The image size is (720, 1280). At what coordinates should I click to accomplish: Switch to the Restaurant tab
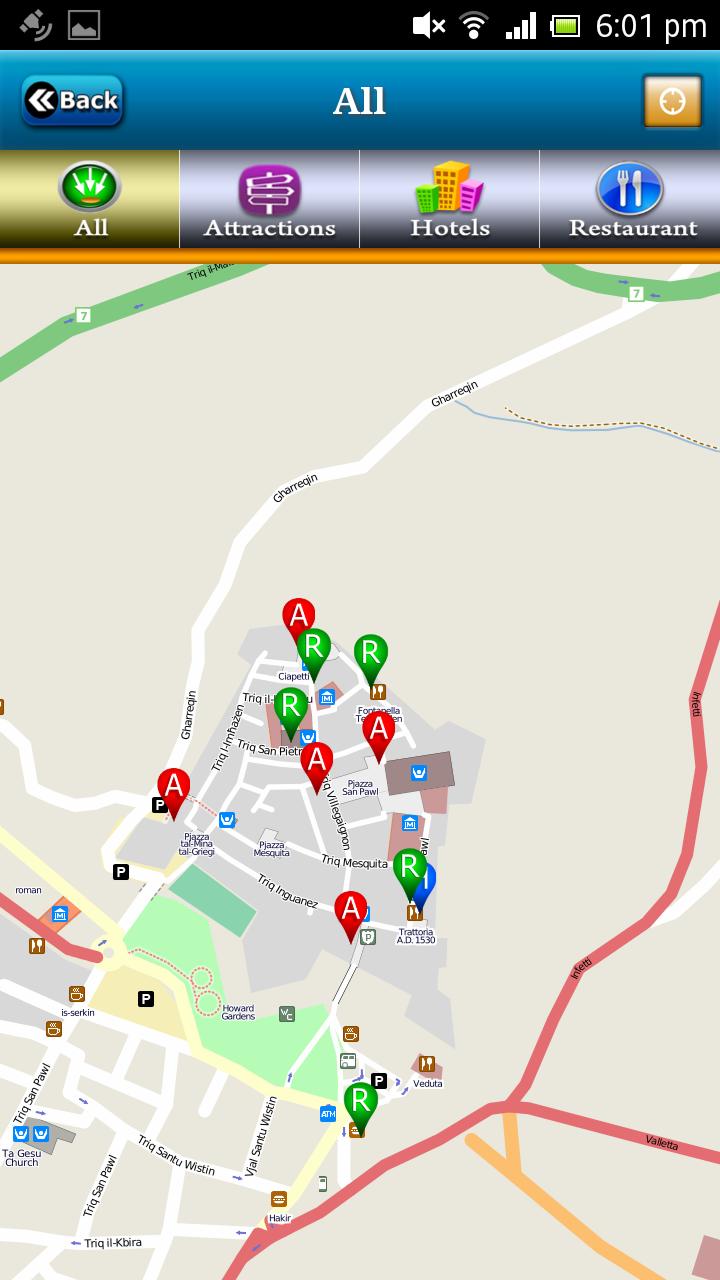pyautogui.click(x=631, y=200)
